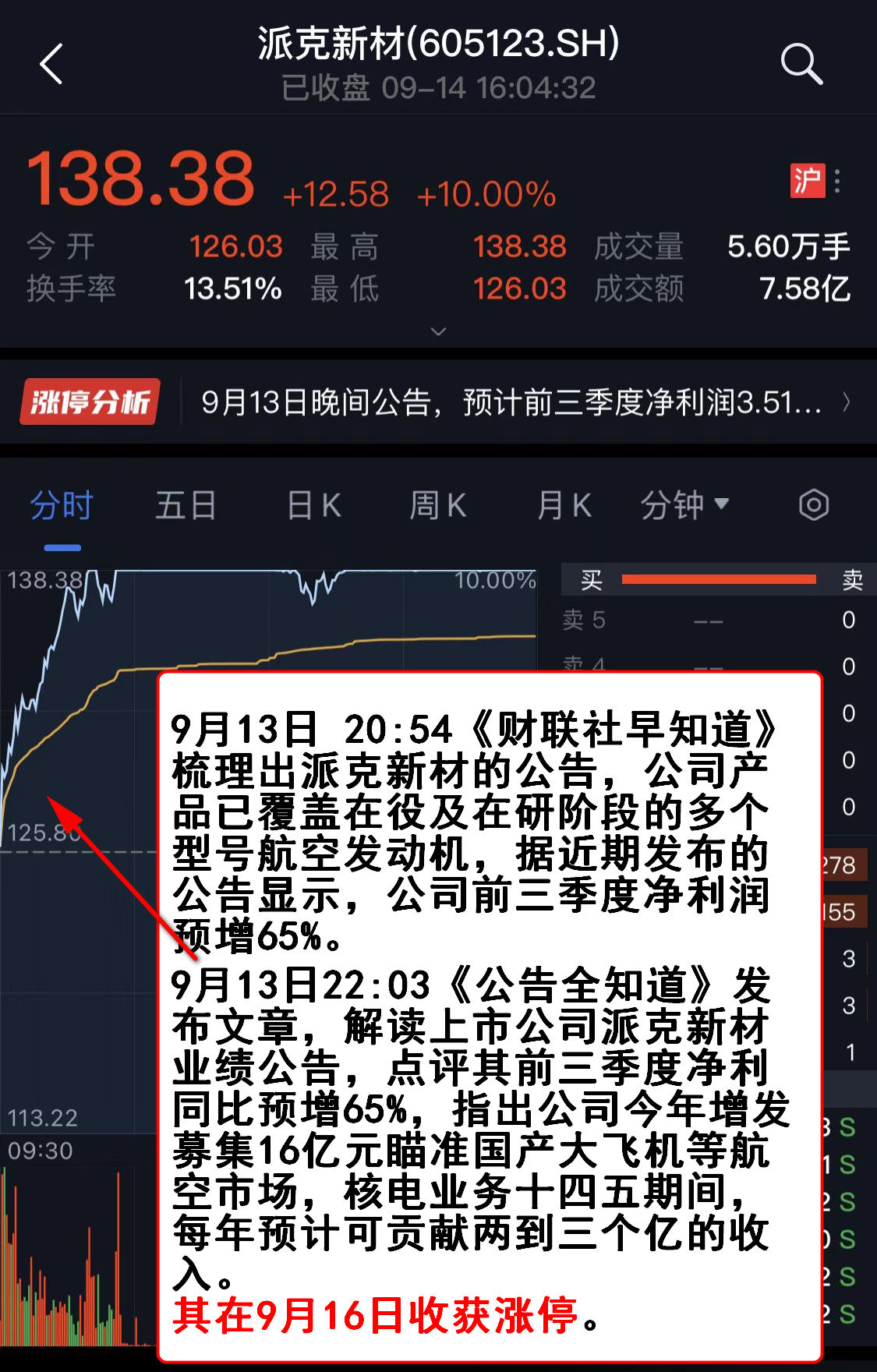
Task: Switch to the 五日 chart tab
Action: (x=186, y=506)
